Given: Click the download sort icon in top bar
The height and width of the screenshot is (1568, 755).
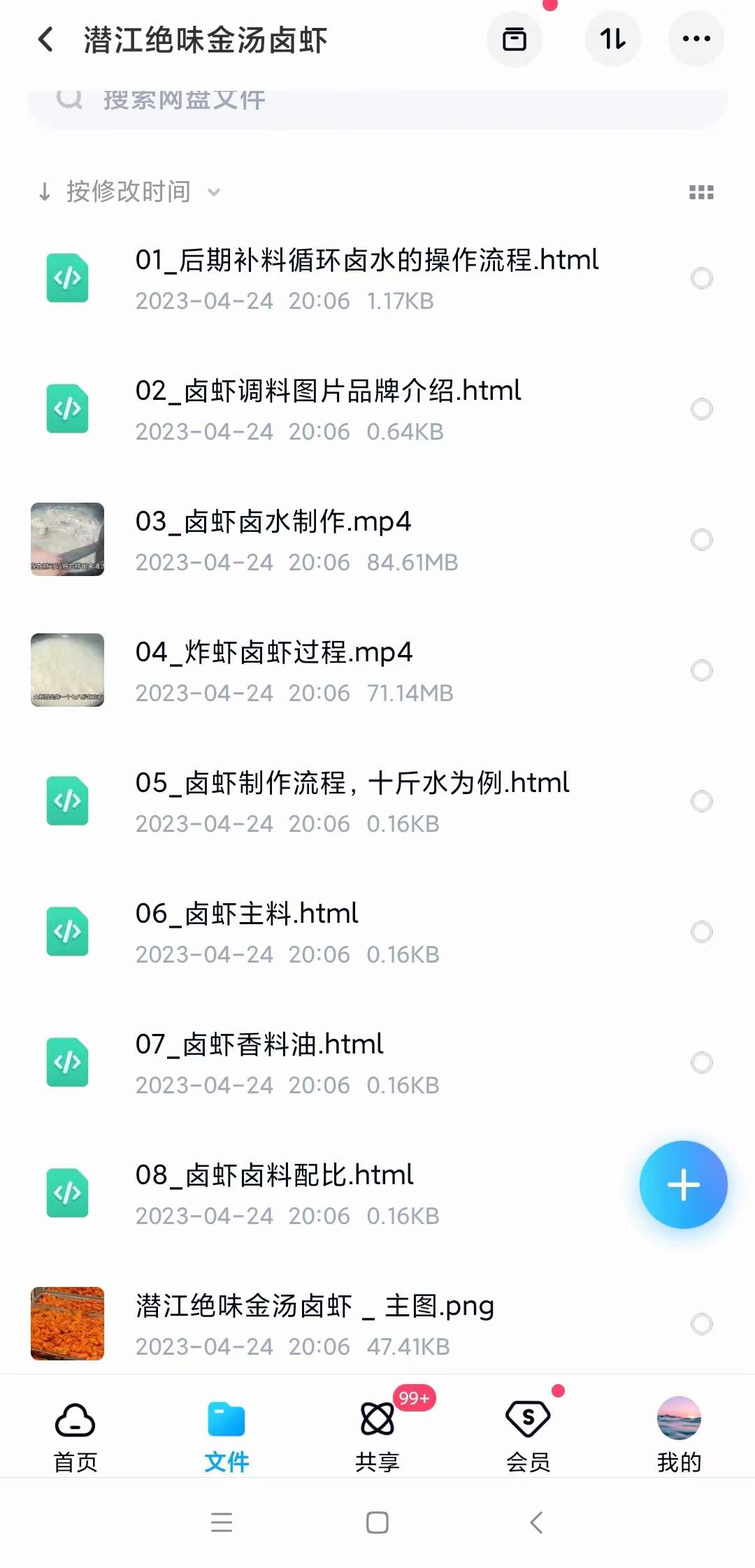Looking at the screenshot, I should click(x=613, y=40).
